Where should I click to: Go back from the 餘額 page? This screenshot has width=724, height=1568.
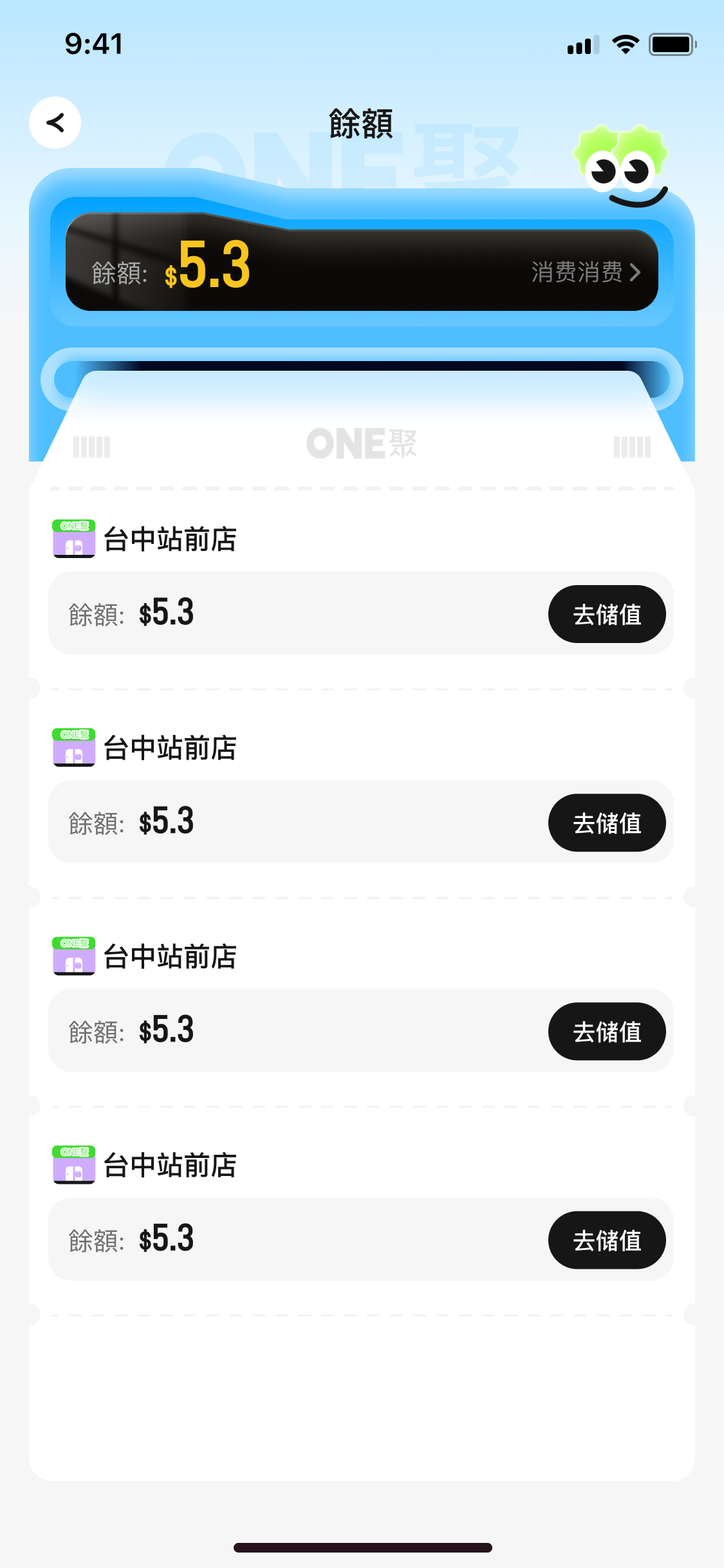55,122
